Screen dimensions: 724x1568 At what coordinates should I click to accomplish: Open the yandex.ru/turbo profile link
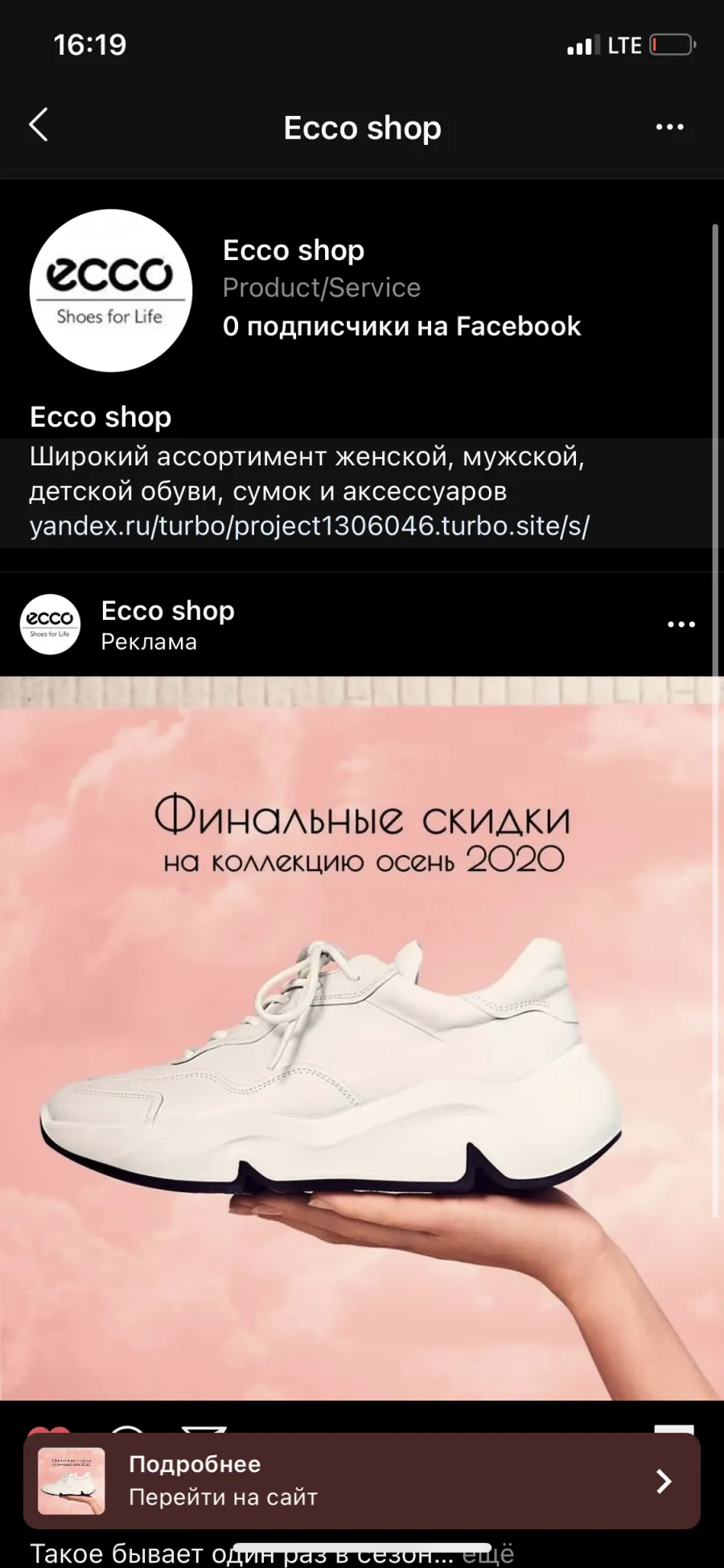(310, 526)
